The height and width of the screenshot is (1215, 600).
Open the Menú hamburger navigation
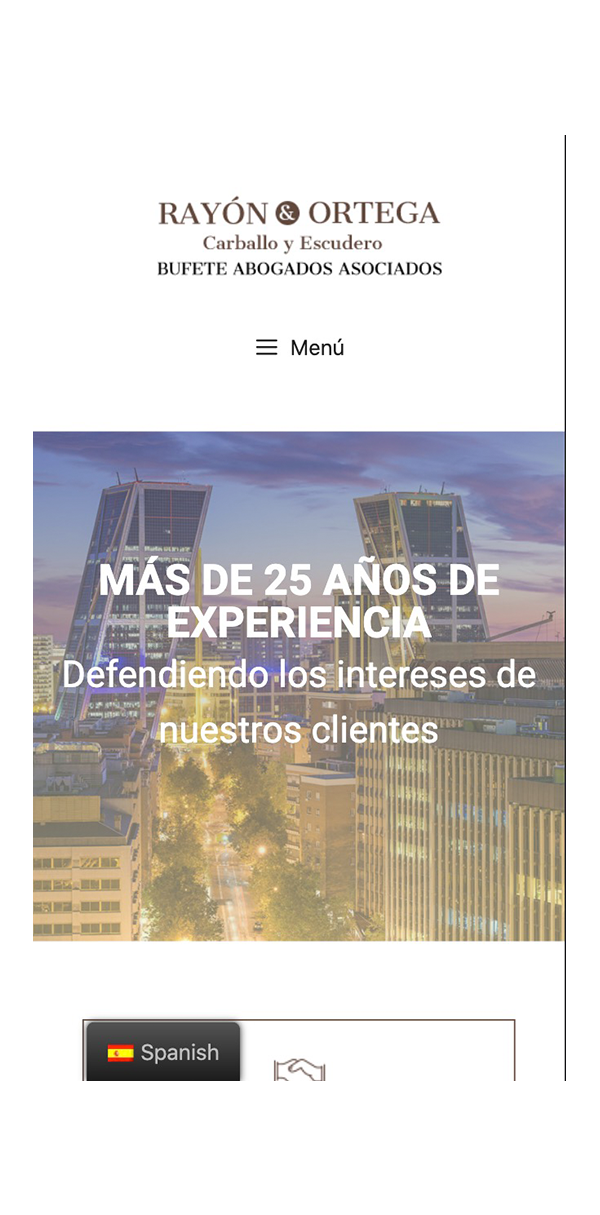coord(299,348)
